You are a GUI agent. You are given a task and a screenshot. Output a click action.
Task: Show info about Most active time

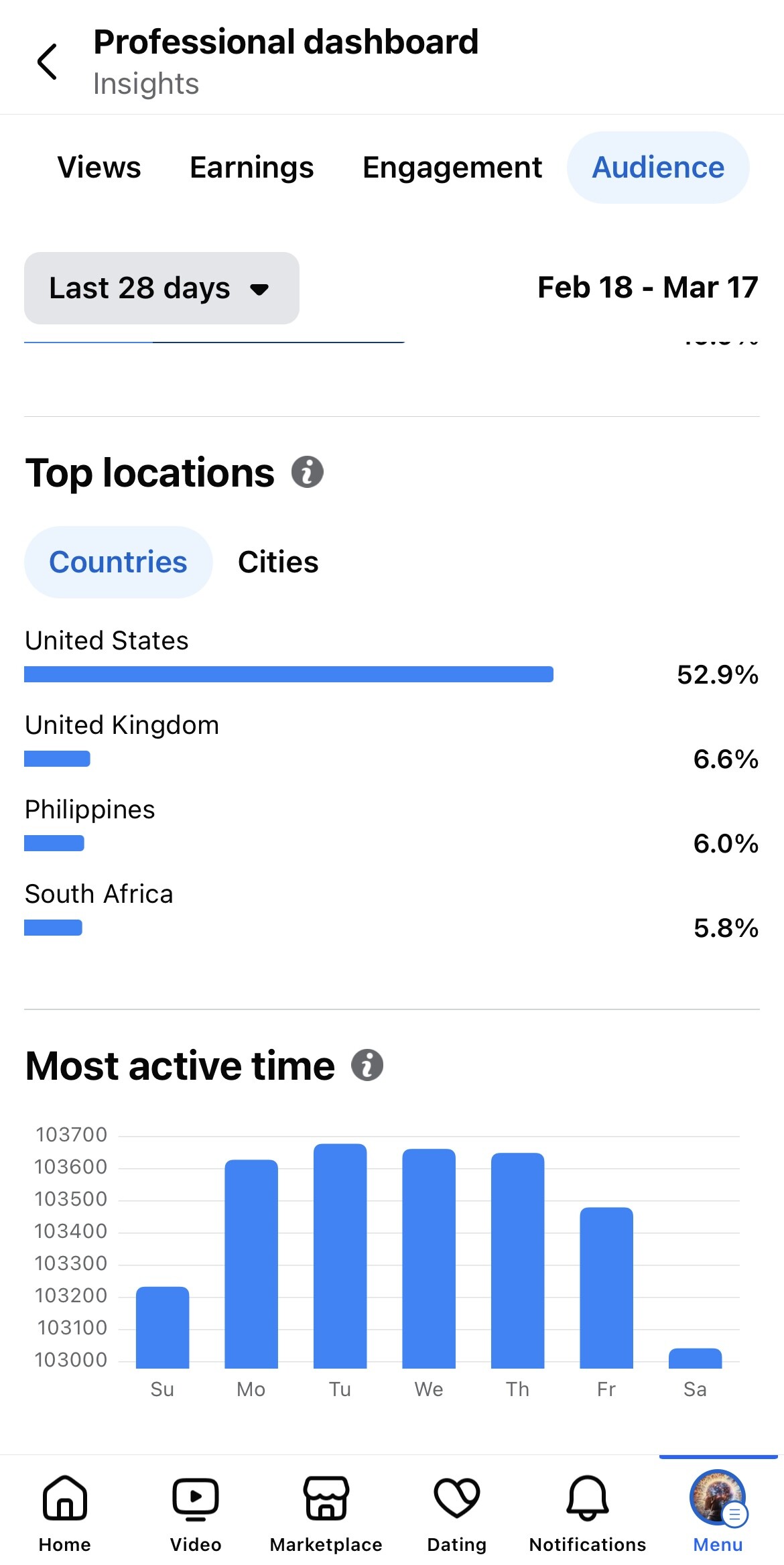(x=367, y=1065)
